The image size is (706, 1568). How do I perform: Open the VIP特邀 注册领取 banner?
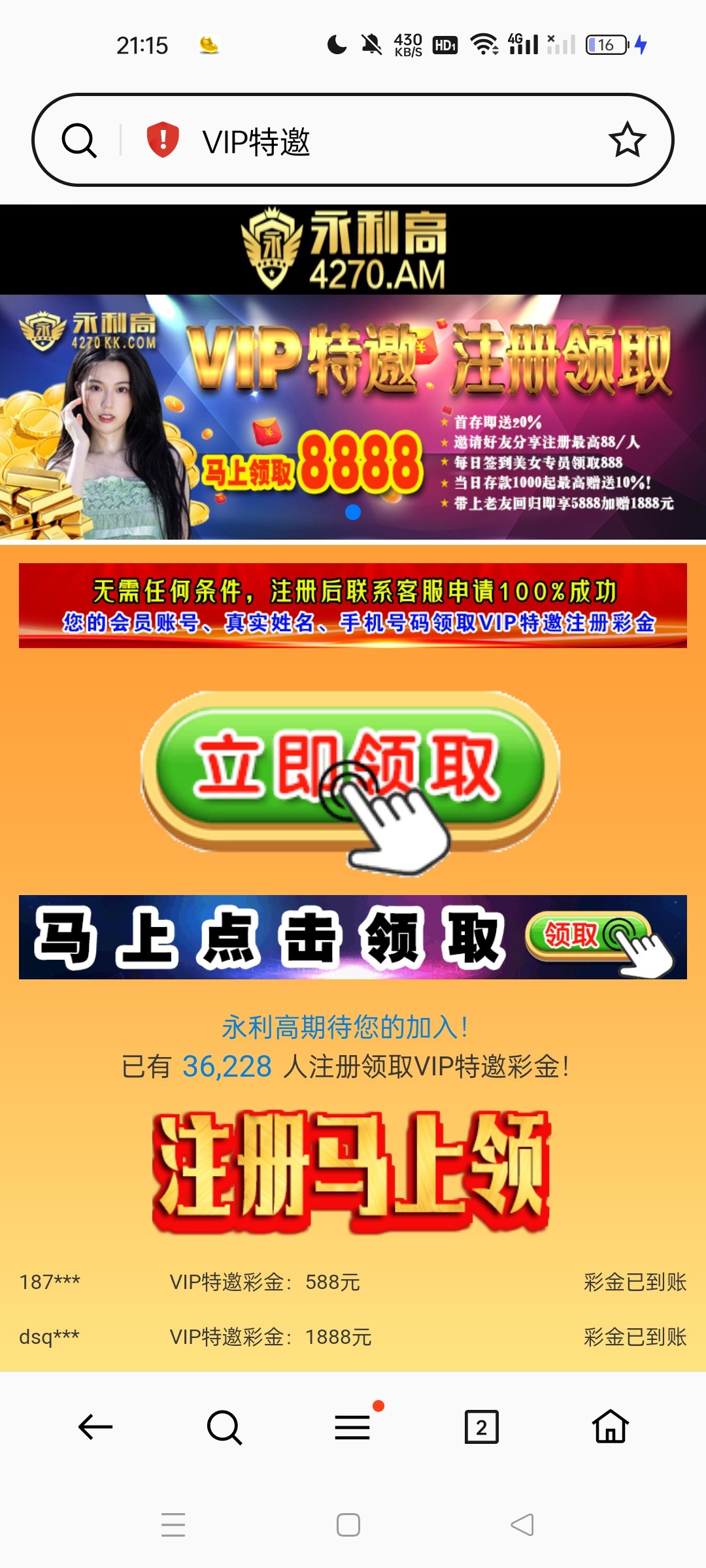click(x=353, y=418)
